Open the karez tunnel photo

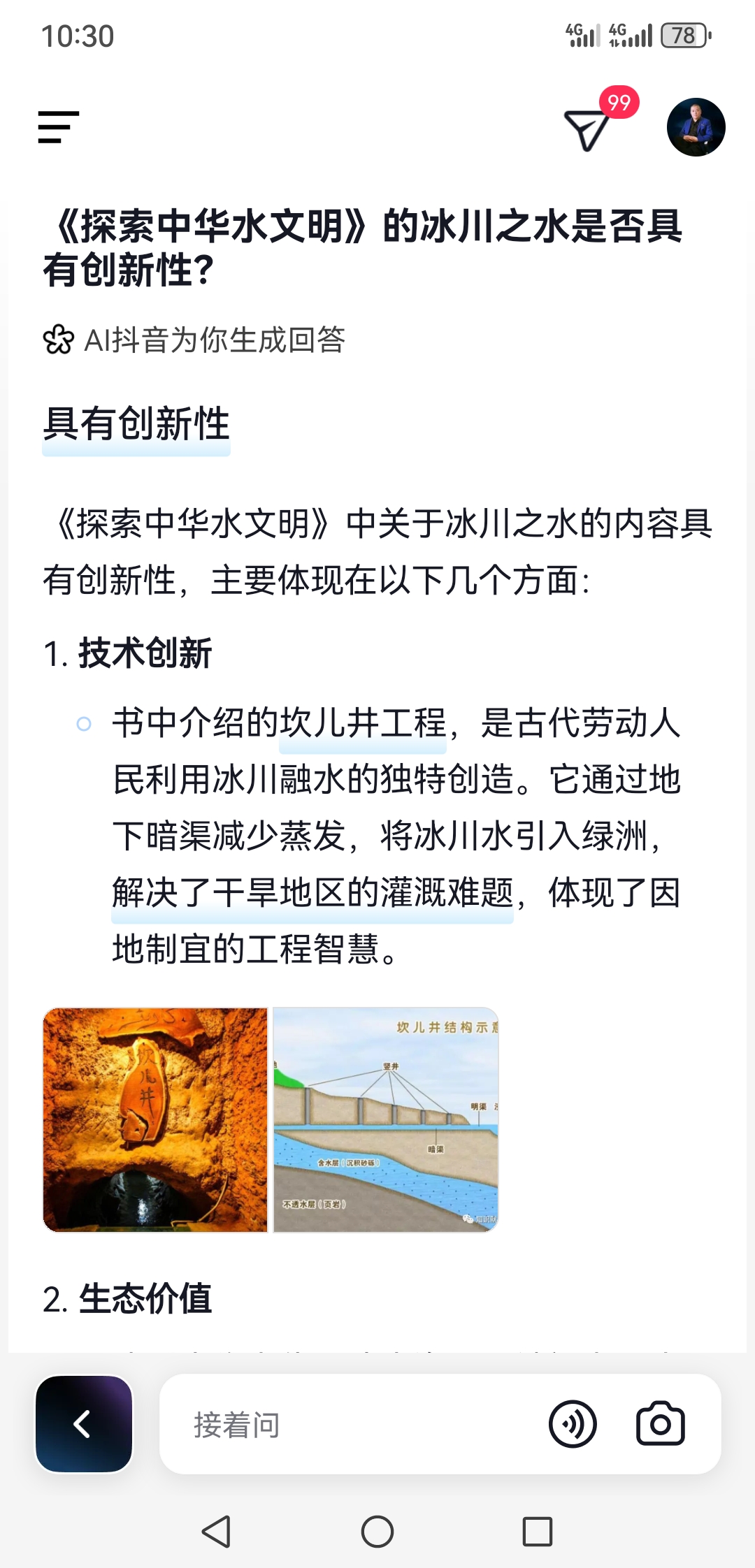[x=155, y=1119]
